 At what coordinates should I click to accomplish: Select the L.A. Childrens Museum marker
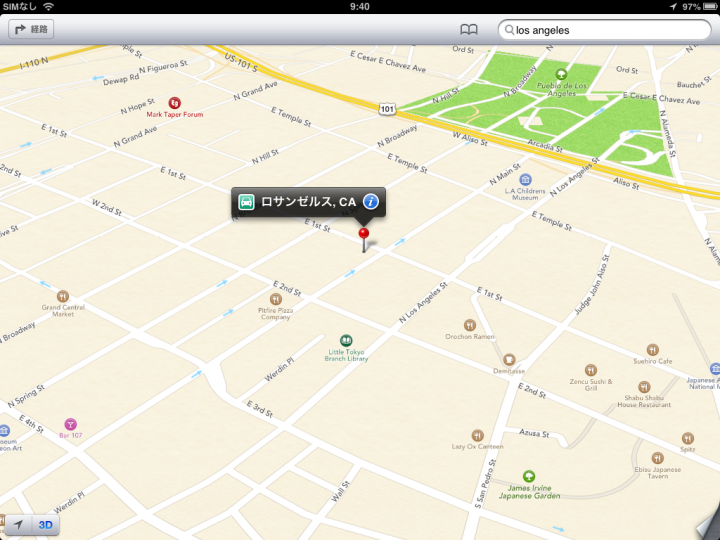coord(525,179)
